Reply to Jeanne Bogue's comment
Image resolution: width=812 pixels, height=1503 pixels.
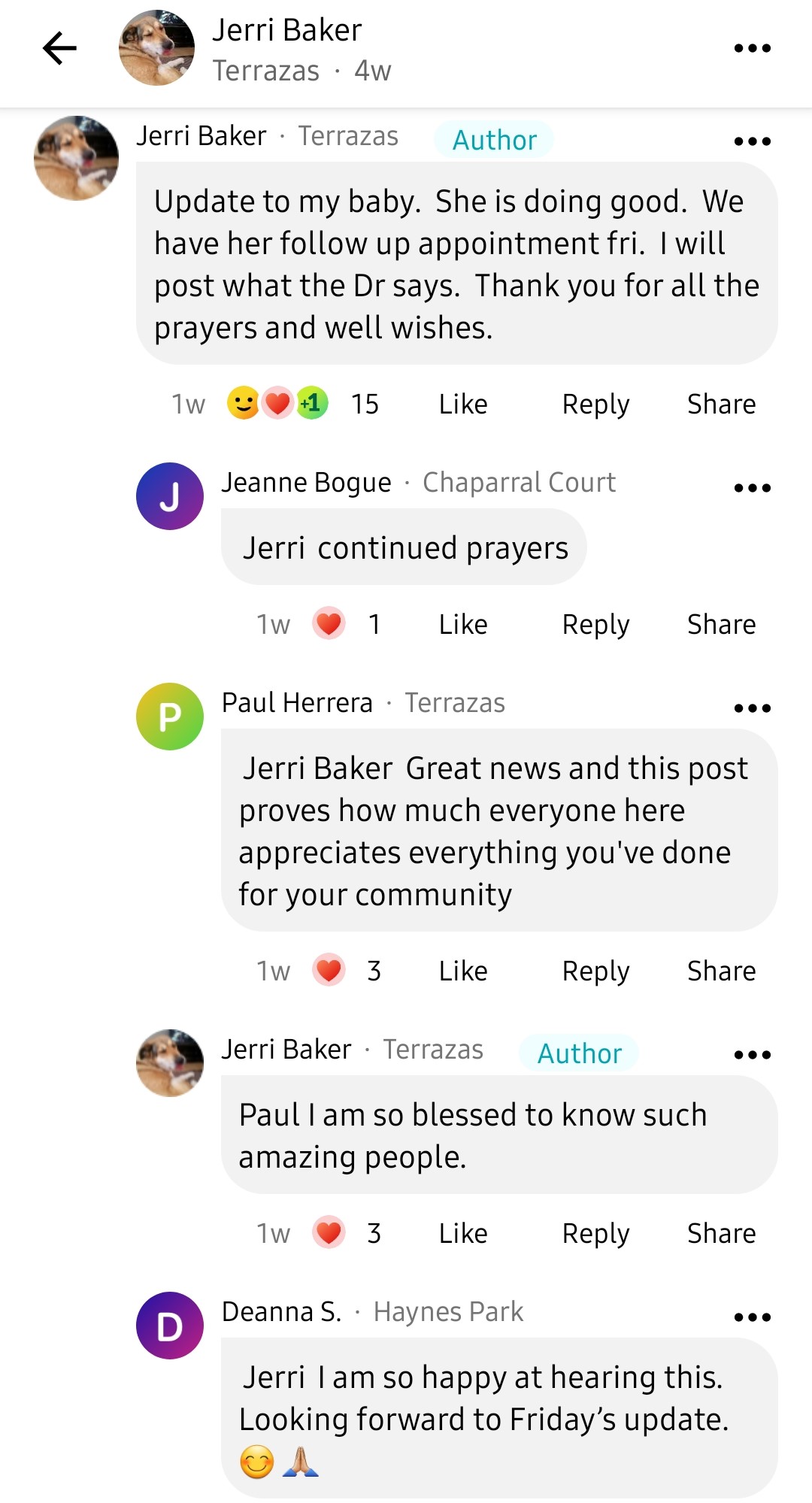pos(595,625)
